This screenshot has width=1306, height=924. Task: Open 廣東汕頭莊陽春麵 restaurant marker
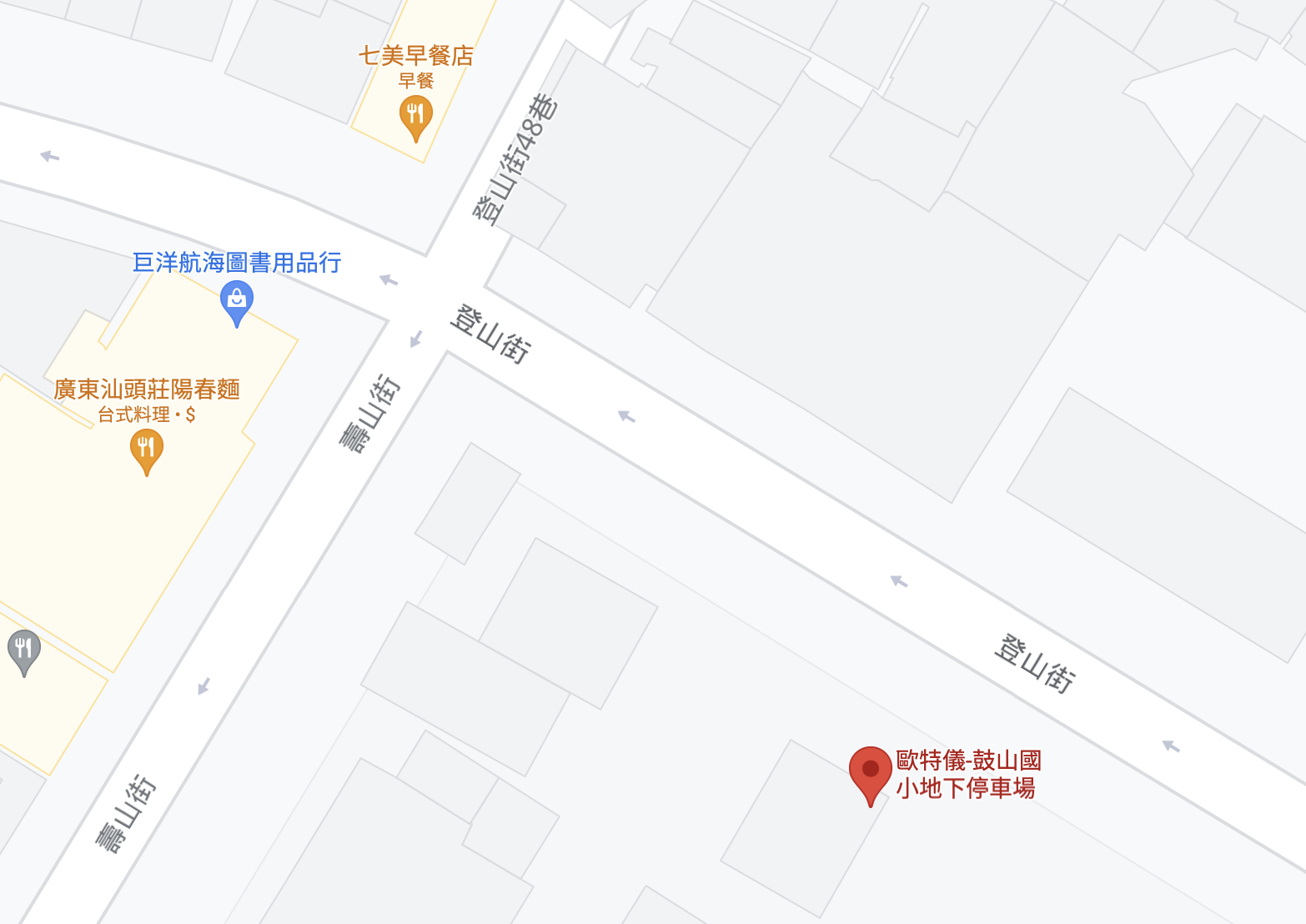pos(146,449)
